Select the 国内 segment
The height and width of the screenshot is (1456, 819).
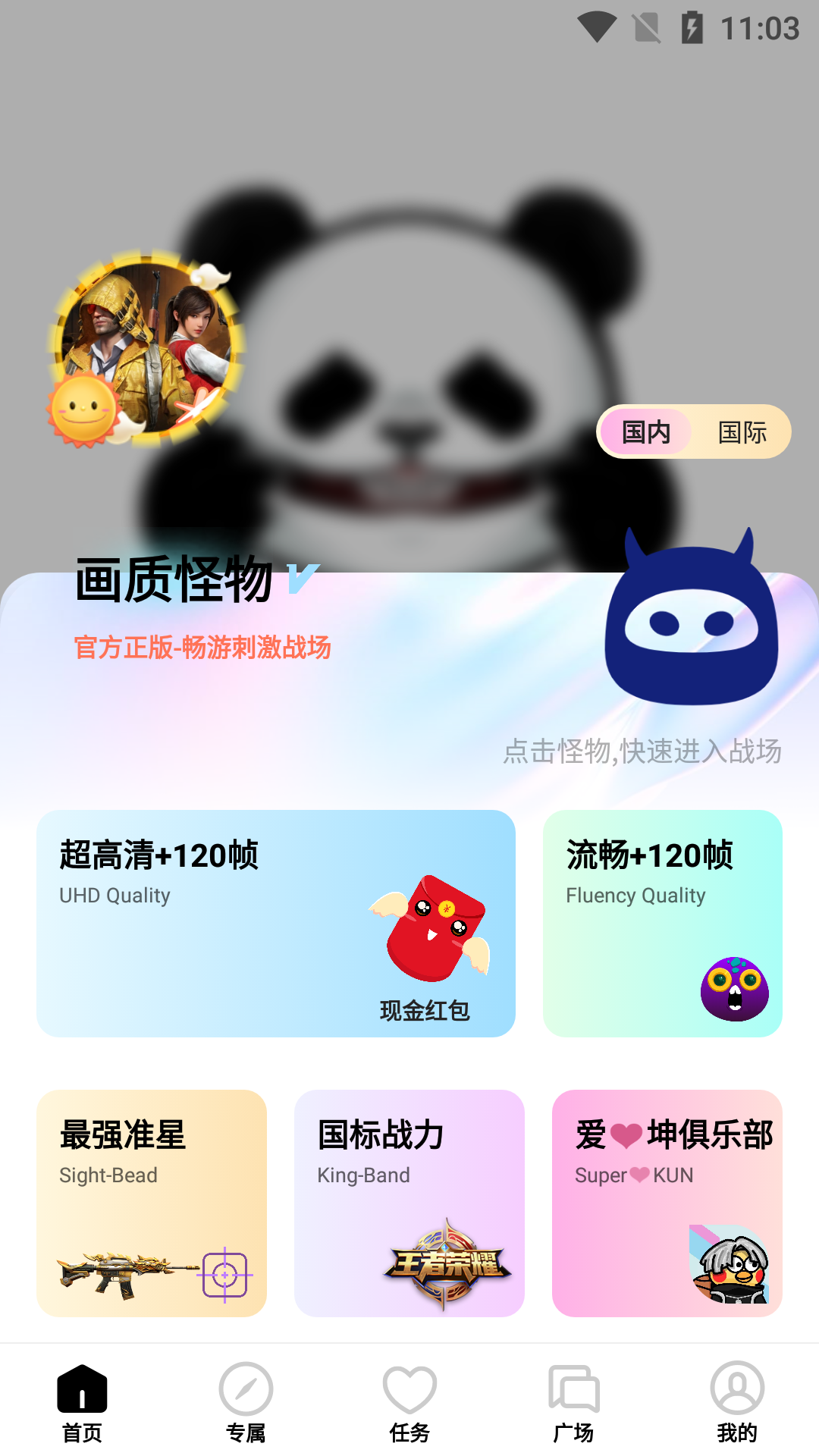(645, 432)
